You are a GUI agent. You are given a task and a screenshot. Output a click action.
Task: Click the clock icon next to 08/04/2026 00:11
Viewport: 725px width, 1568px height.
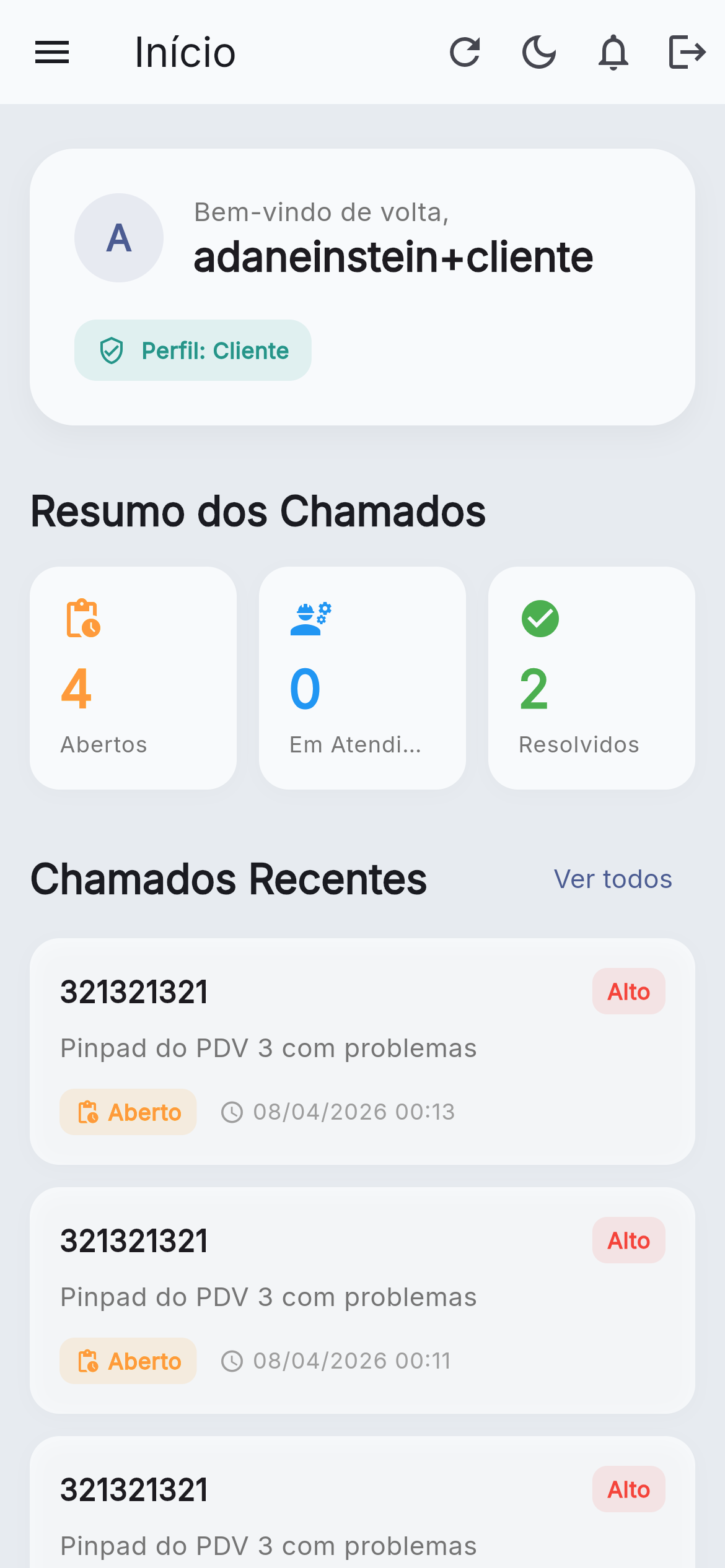pos(233,1361)
